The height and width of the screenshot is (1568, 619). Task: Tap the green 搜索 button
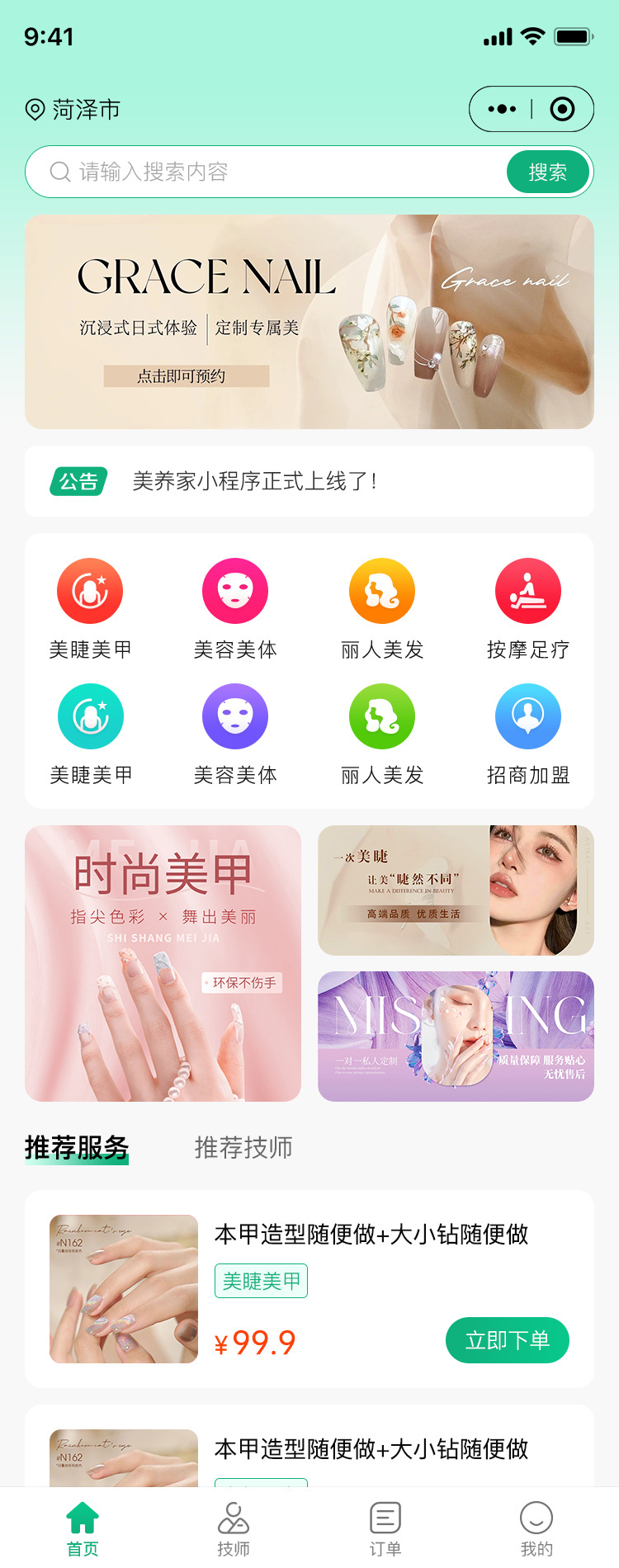tap(548, 172)
